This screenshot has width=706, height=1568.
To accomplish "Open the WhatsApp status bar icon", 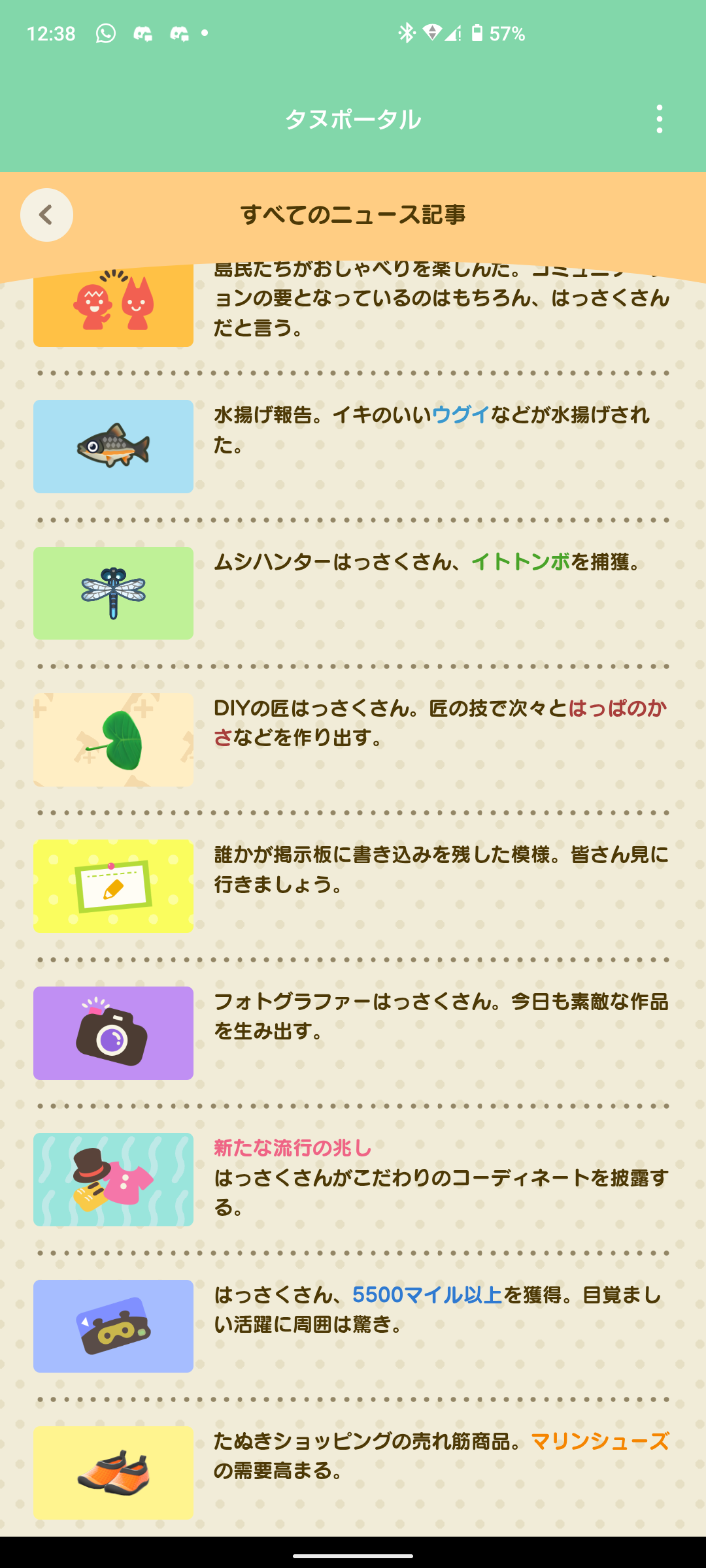I will pos(105,33).
